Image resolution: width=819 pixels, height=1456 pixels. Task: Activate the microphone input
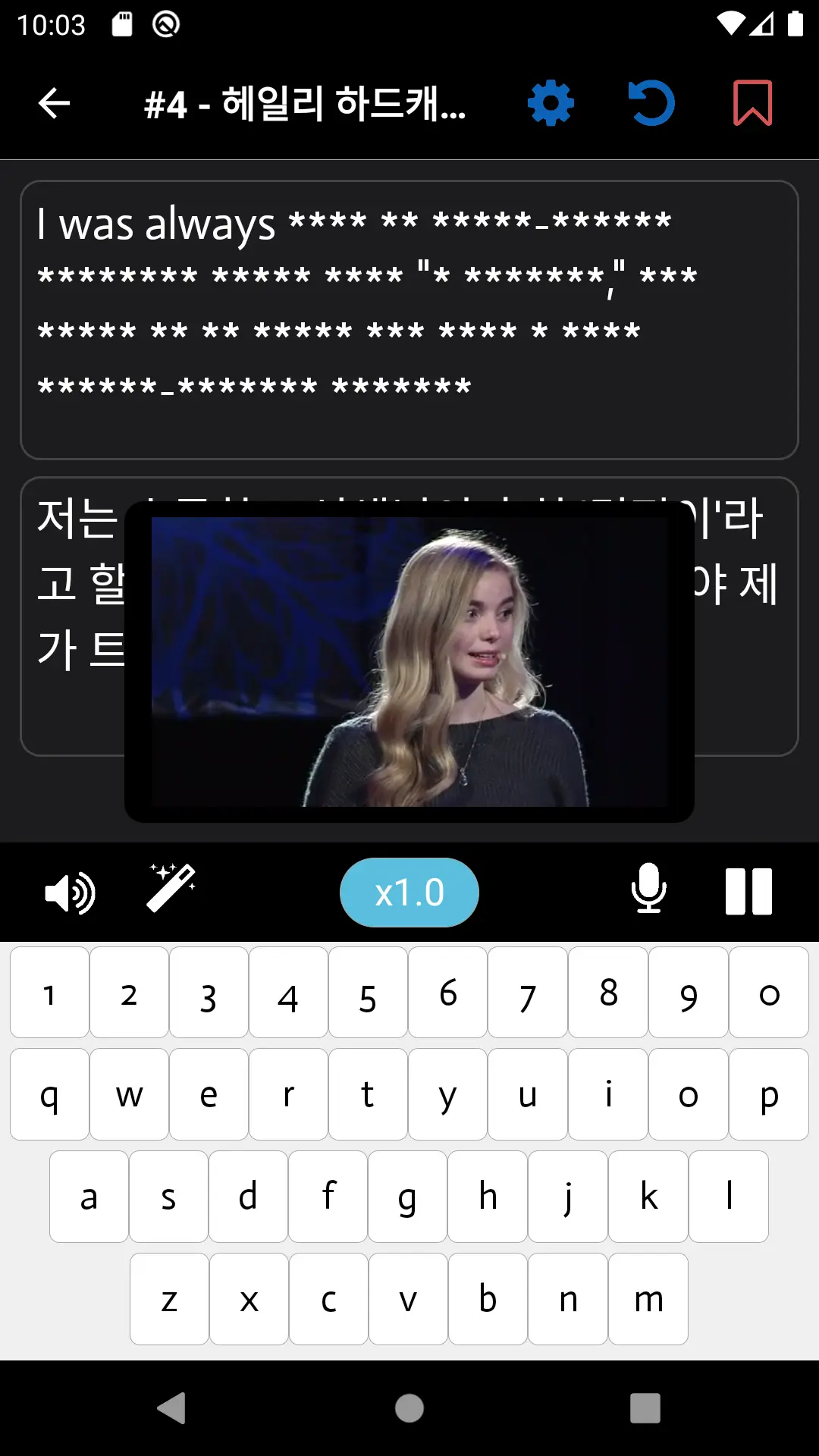pyautogui.click(x=649, y=888)
